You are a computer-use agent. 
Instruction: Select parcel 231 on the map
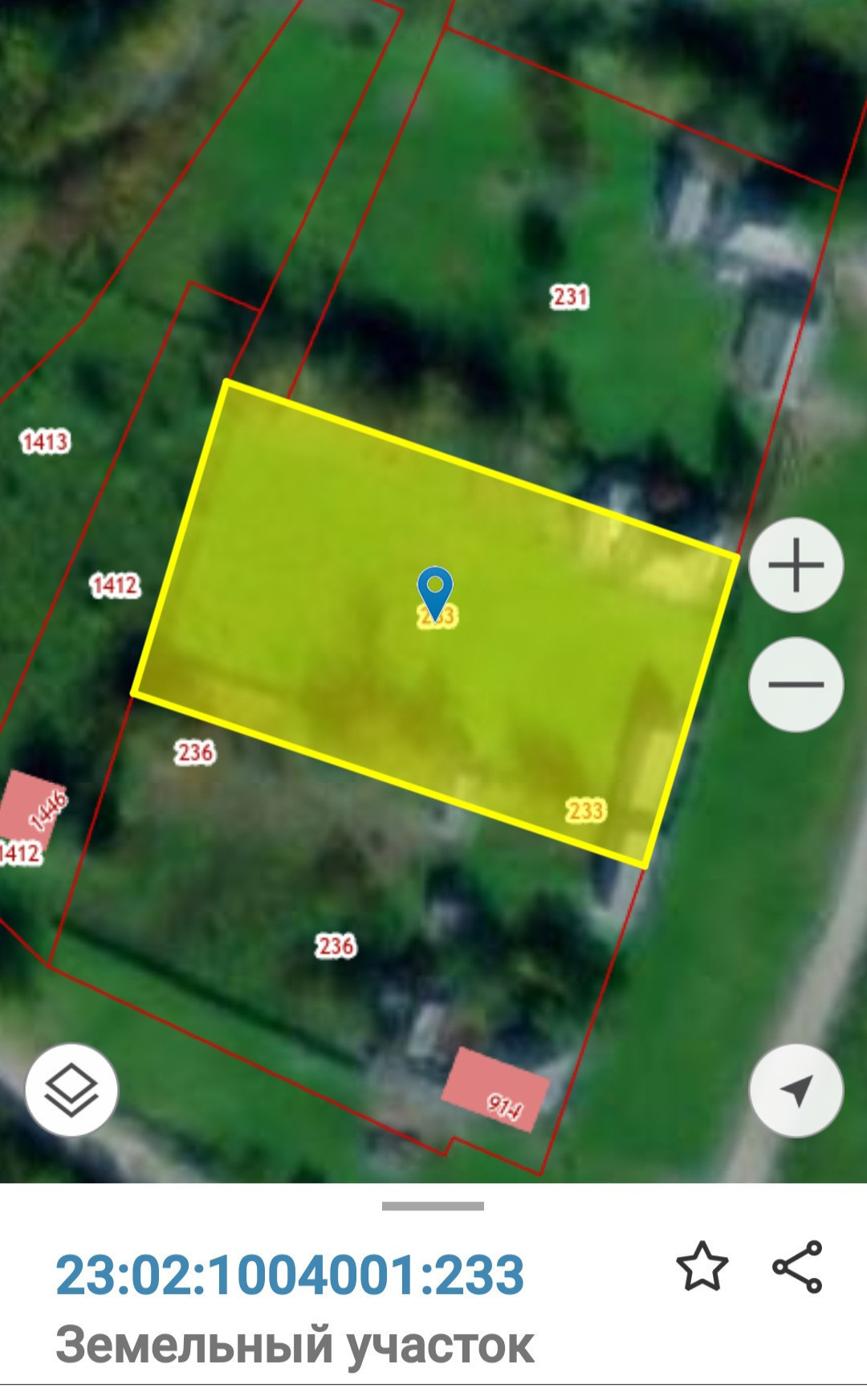(x=569, y=297)
